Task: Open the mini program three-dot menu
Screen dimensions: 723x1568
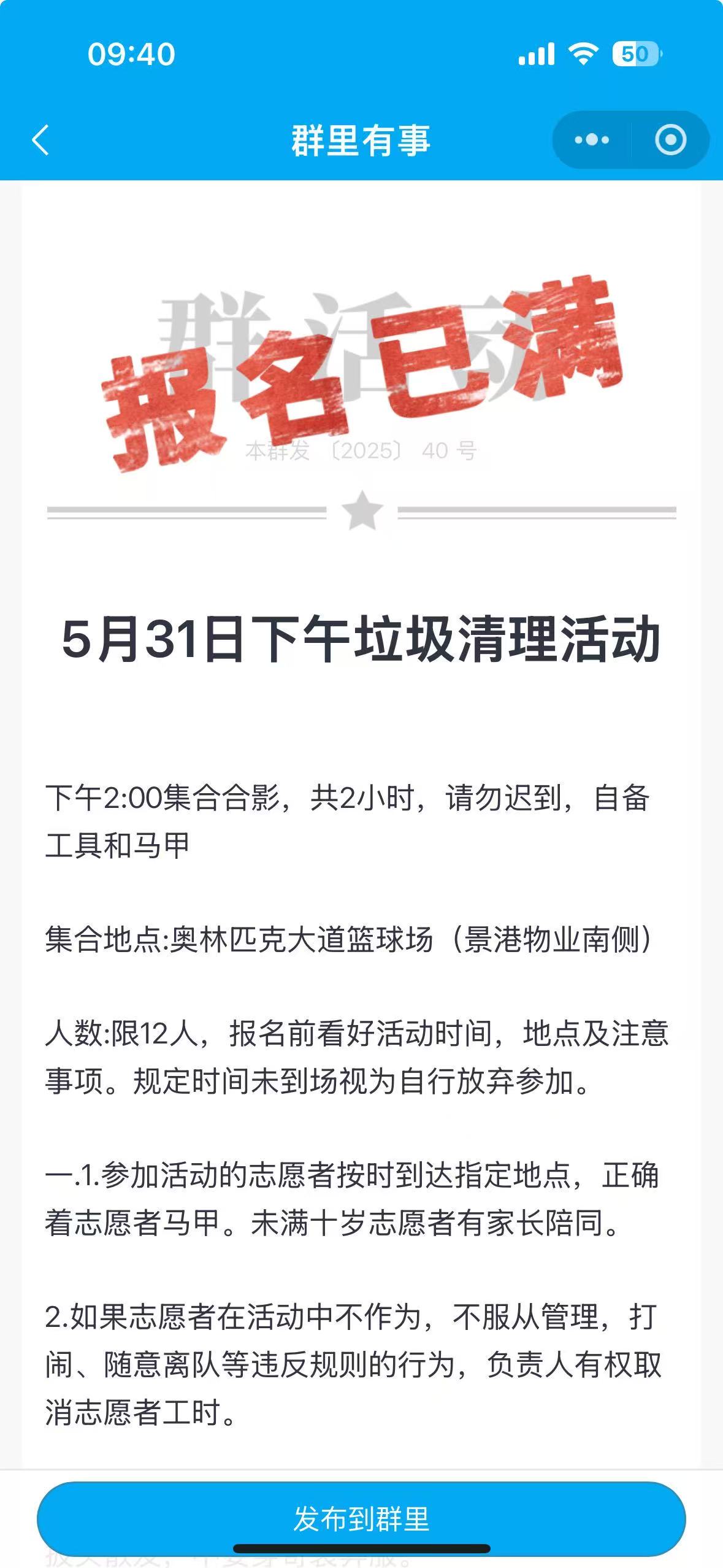Action: point(592,140)
